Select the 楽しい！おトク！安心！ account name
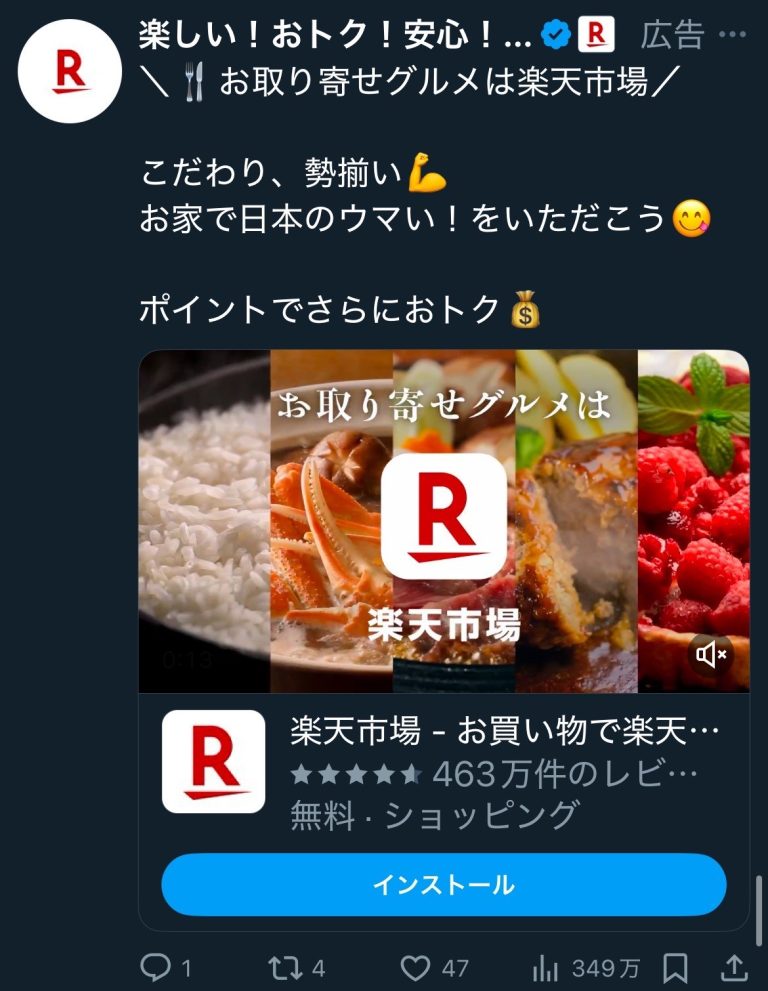This screenshot has height=991, width=768. click(x=330, y=33)
